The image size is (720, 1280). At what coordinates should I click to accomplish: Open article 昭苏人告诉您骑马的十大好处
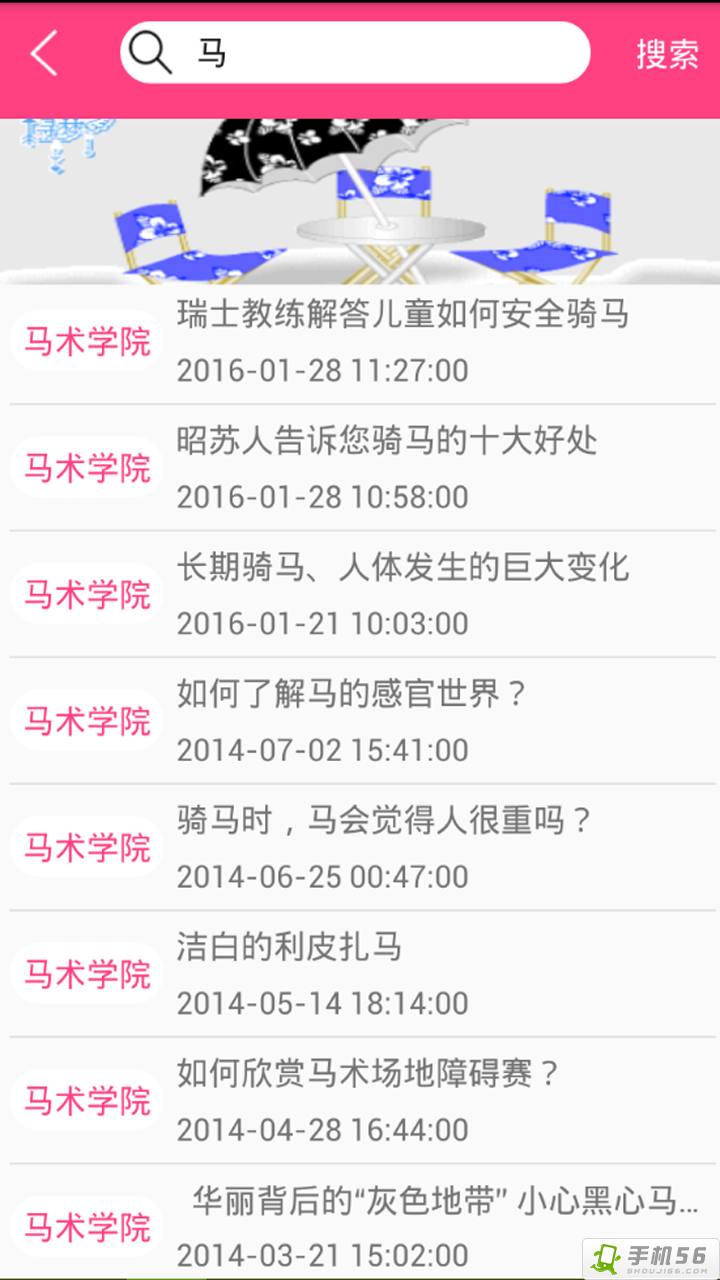[387, 441]
